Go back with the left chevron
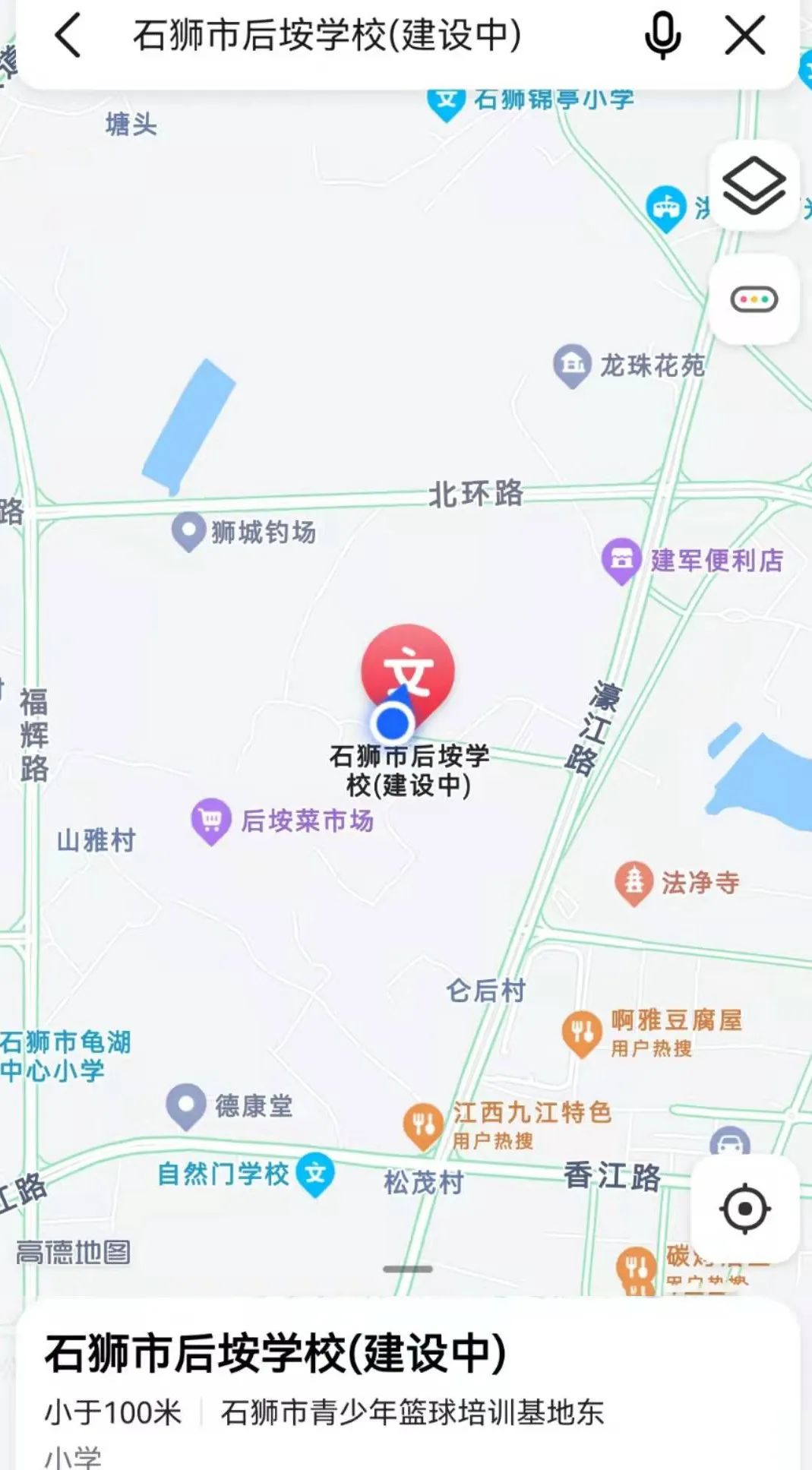Image resolution: width=812 pixels, height=1470 pixels. tap(67, 35)
